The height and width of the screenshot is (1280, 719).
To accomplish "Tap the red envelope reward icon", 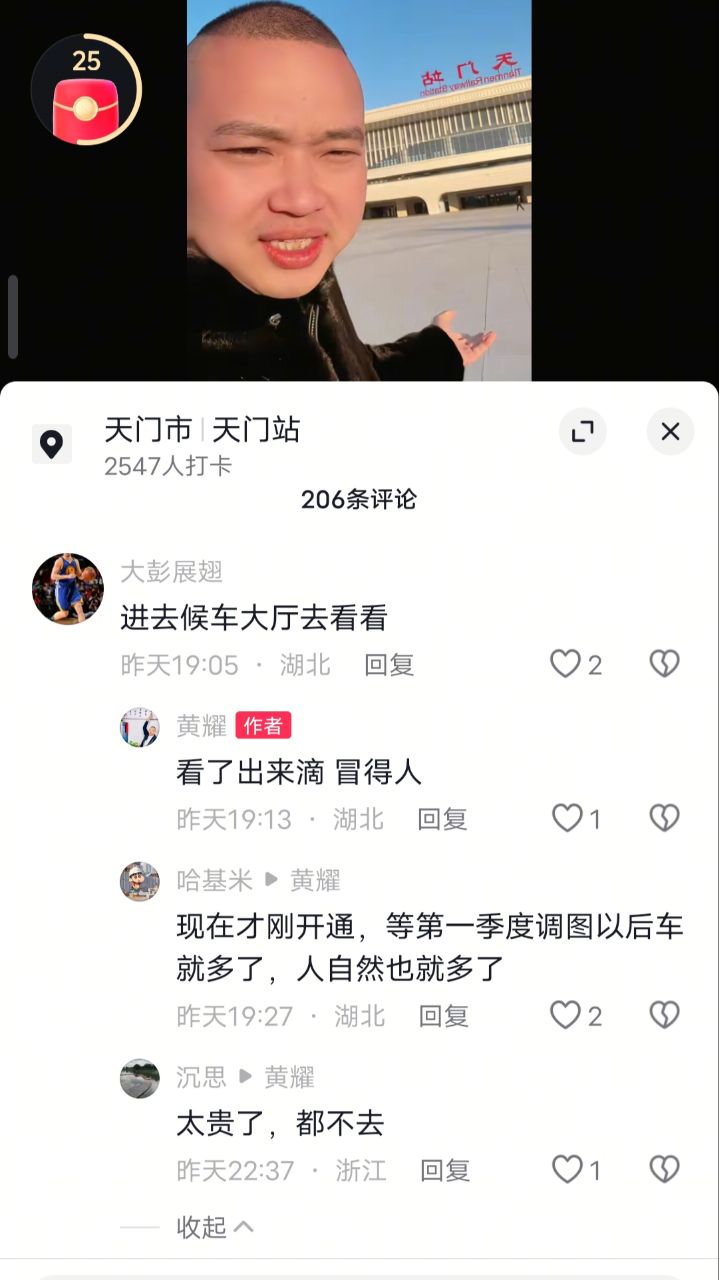I will click(x=85, y=92).
